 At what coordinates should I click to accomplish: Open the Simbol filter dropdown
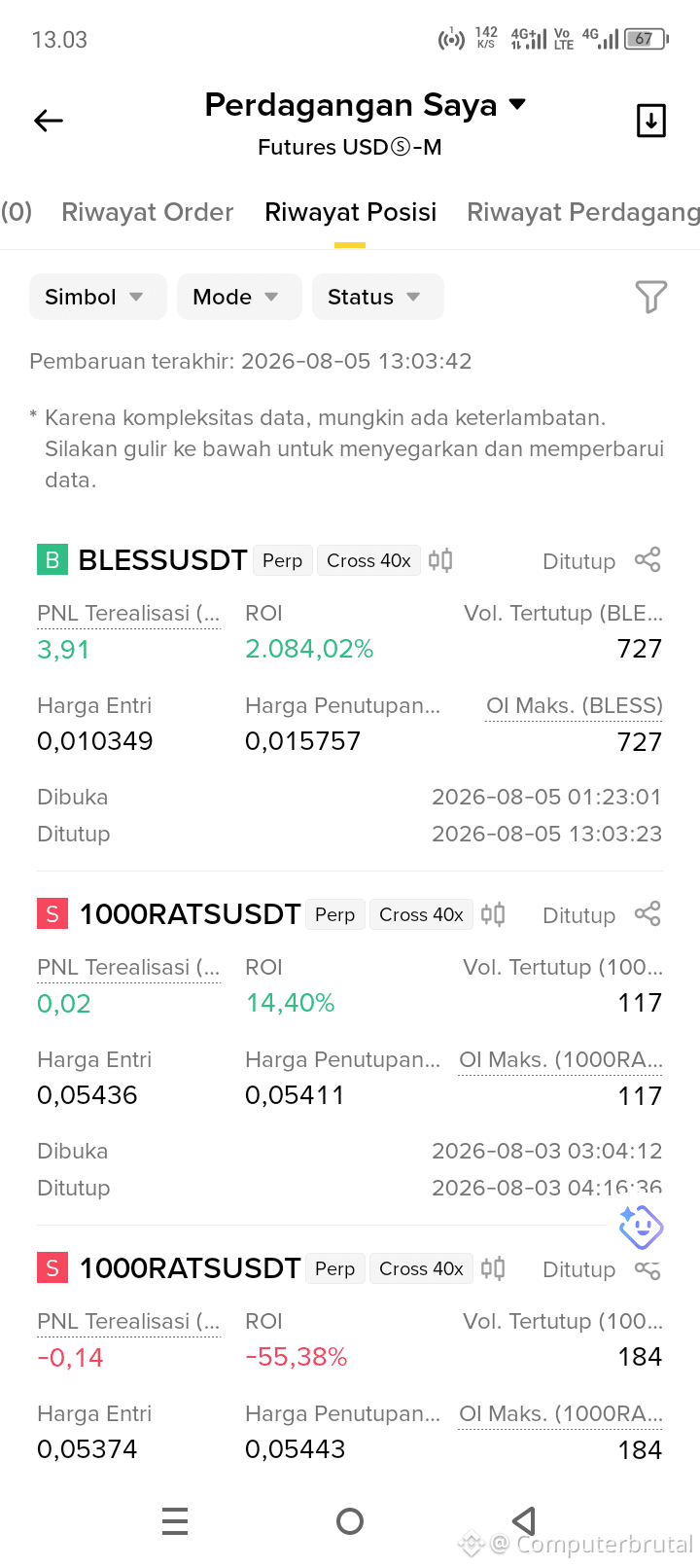click(98, 297)
